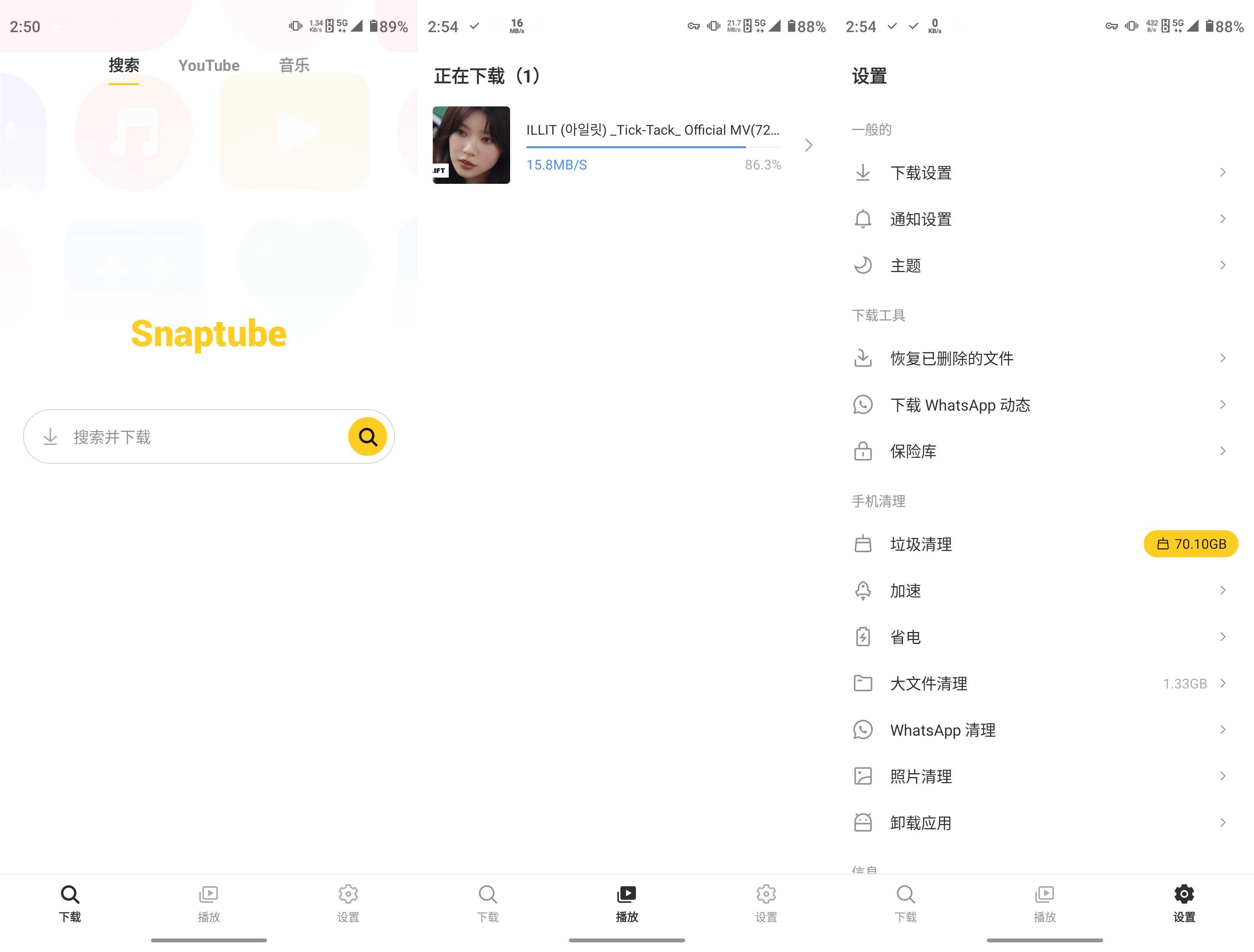Switch to the 音乐 top tab
The image size is (1254, 952).
(x=294, y=65)
